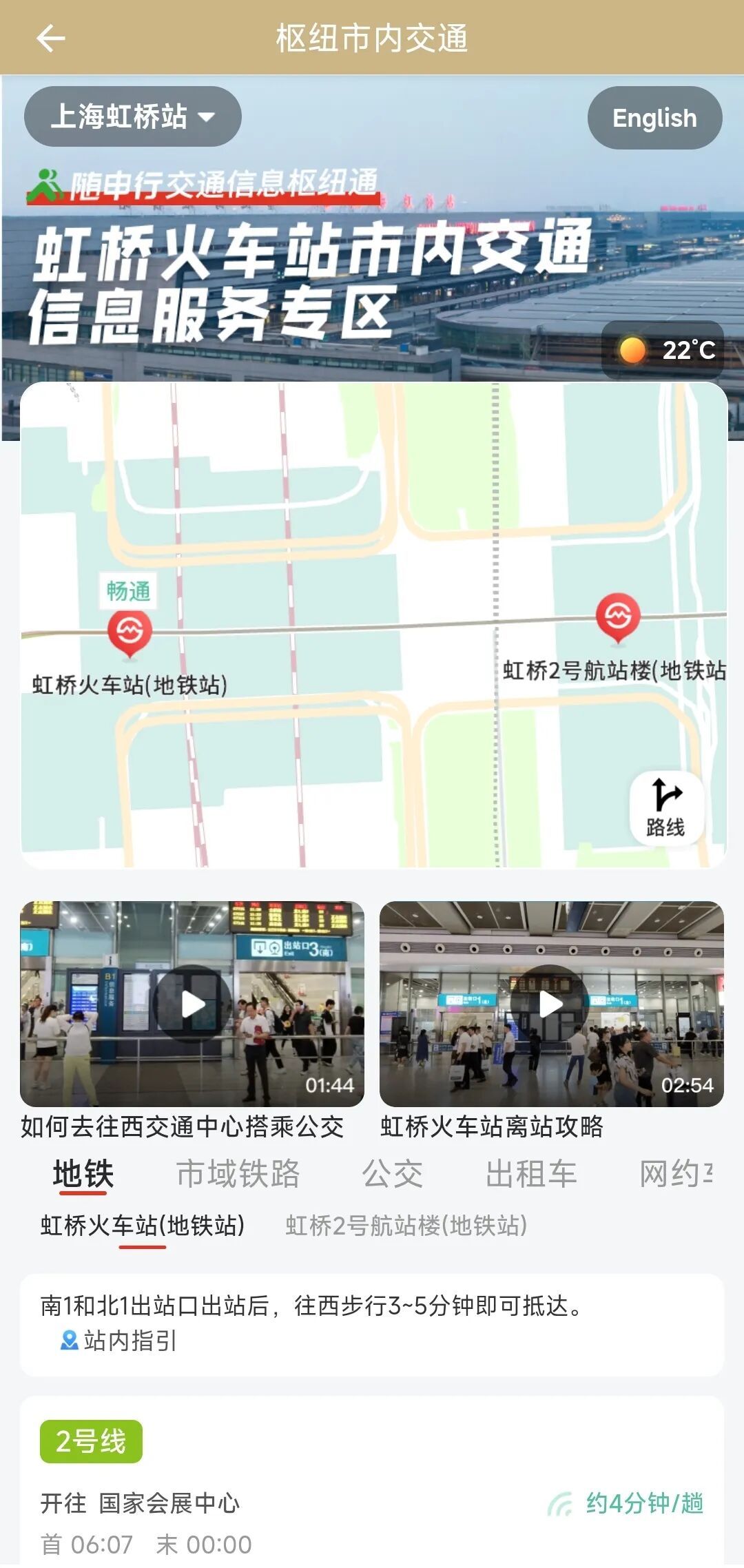Switch to the 公交 tab

[392, 1174]
